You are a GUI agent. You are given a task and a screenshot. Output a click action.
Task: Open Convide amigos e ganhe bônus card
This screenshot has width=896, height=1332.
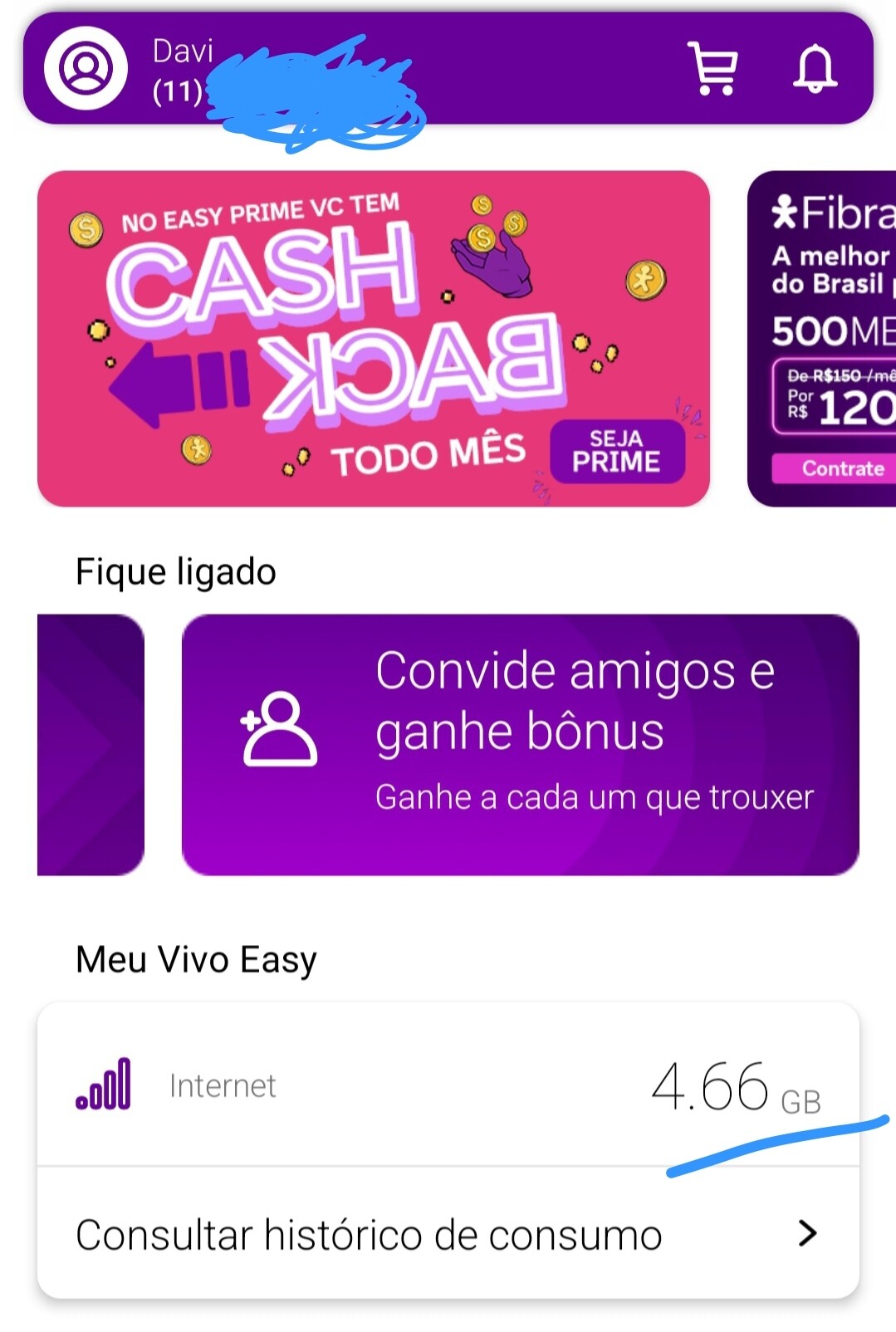tap(521, 745)
